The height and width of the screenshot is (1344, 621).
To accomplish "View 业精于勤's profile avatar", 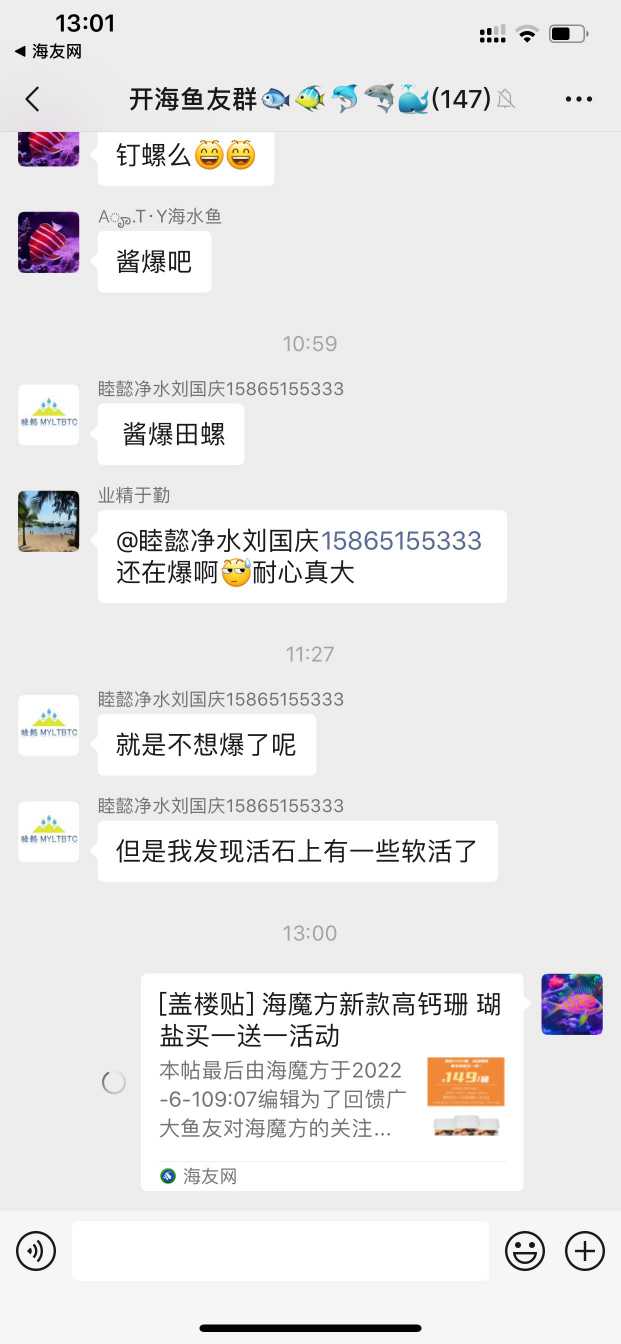I will tap(48, 521).
